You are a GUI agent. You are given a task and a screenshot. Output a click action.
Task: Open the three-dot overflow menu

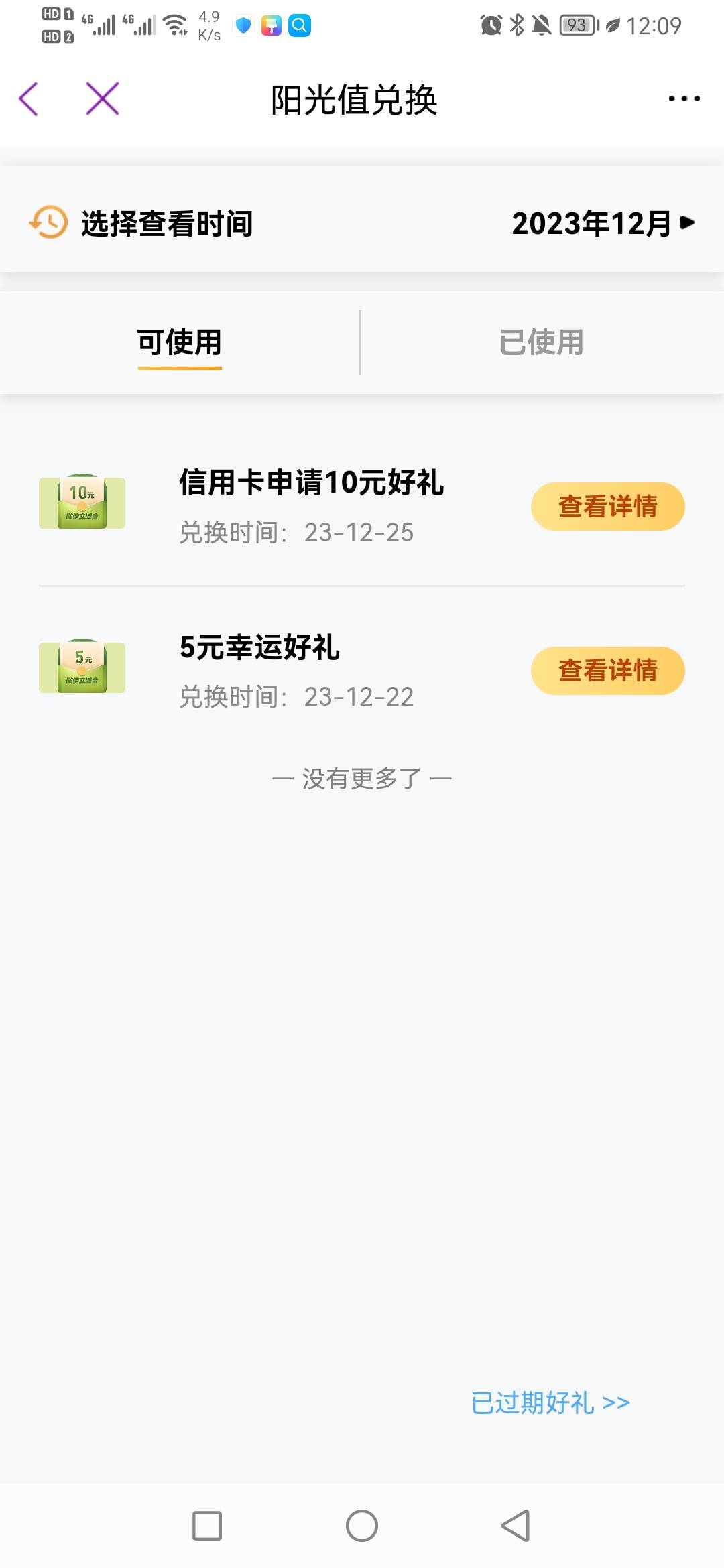pyautogui.click(x=684, y=99)
